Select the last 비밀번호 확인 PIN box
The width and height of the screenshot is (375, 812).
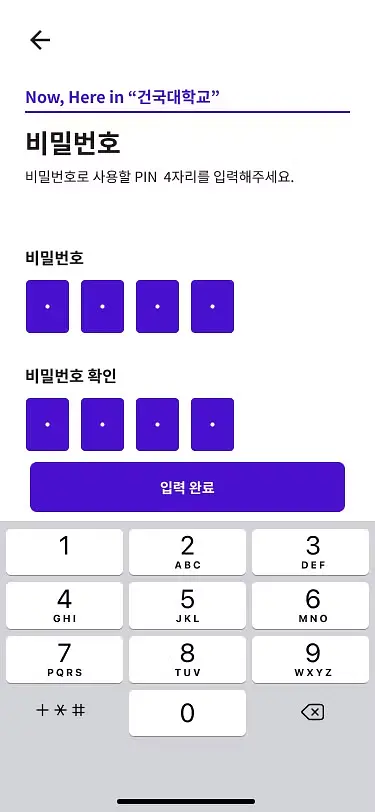[212, 425]
